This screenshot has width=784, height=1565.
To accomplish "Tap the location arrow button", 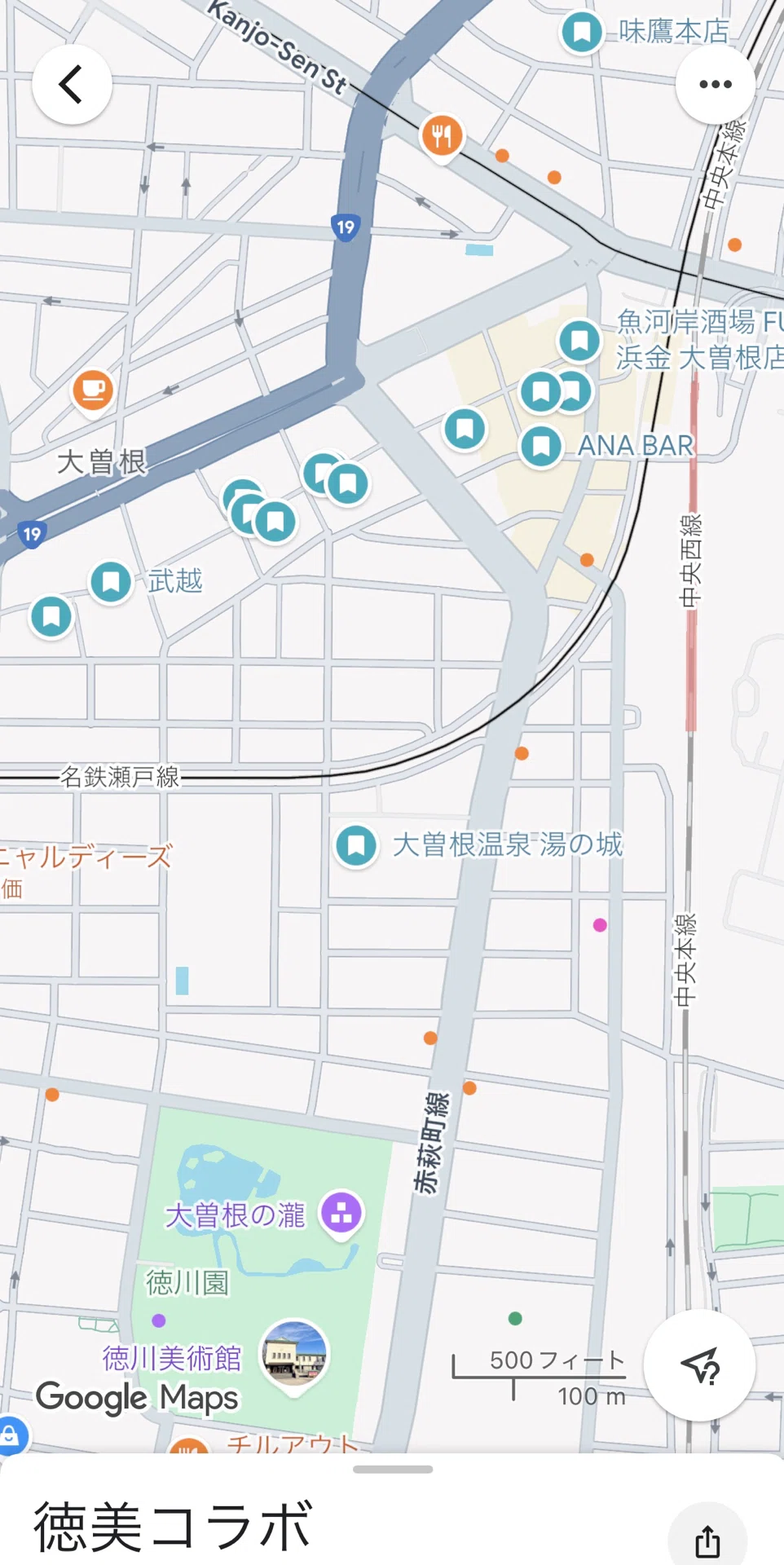I will click(699, 1365).
